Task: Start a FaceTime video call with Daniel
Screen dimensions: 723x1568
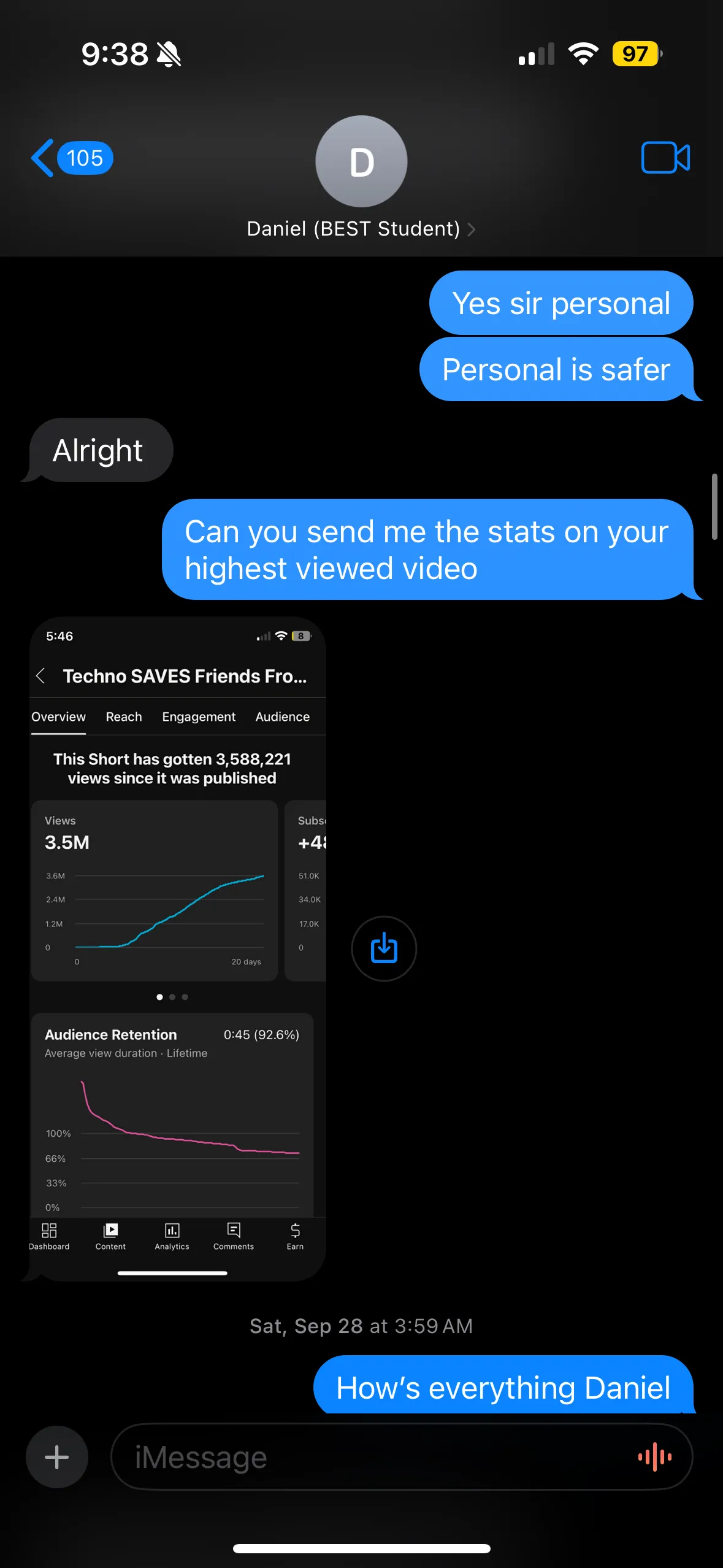Action: click(665, 158)
